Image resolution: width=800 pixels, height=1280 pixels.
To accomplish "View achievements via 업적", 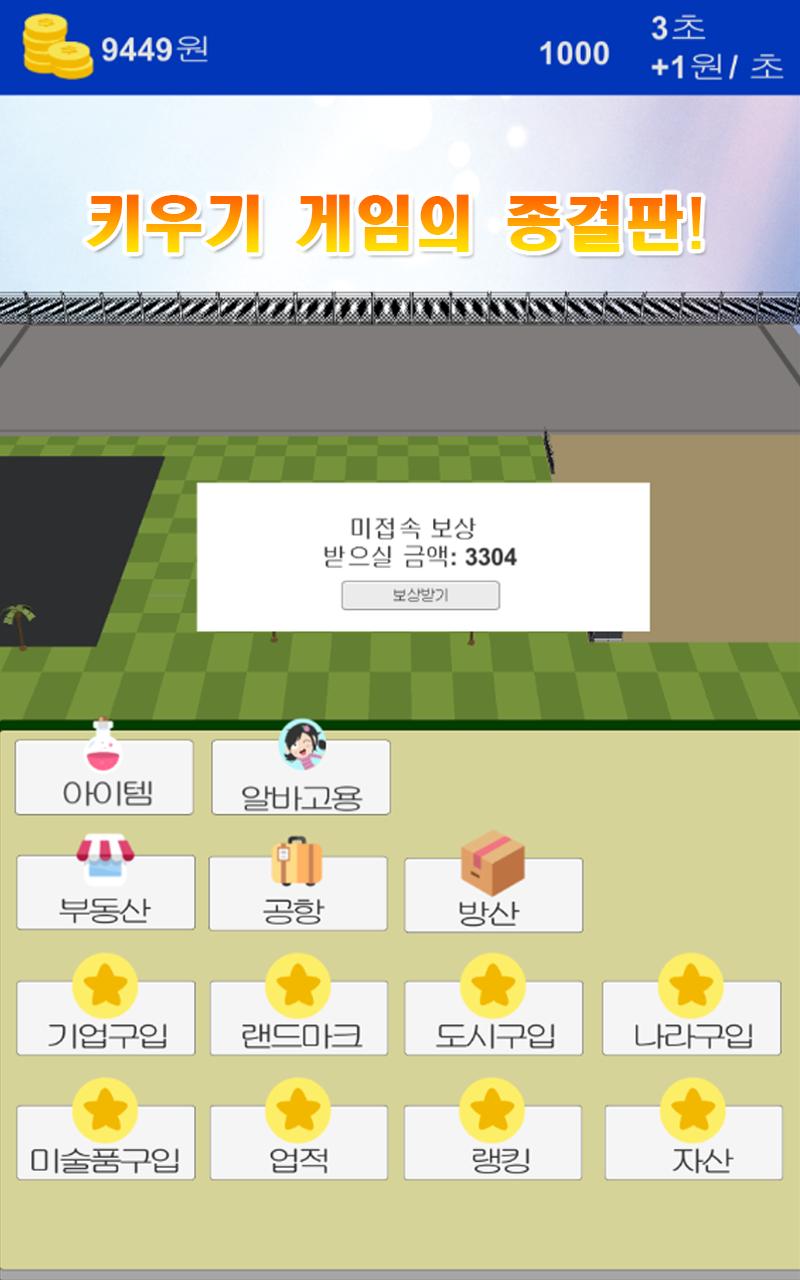I will [x=299, y=1143].
